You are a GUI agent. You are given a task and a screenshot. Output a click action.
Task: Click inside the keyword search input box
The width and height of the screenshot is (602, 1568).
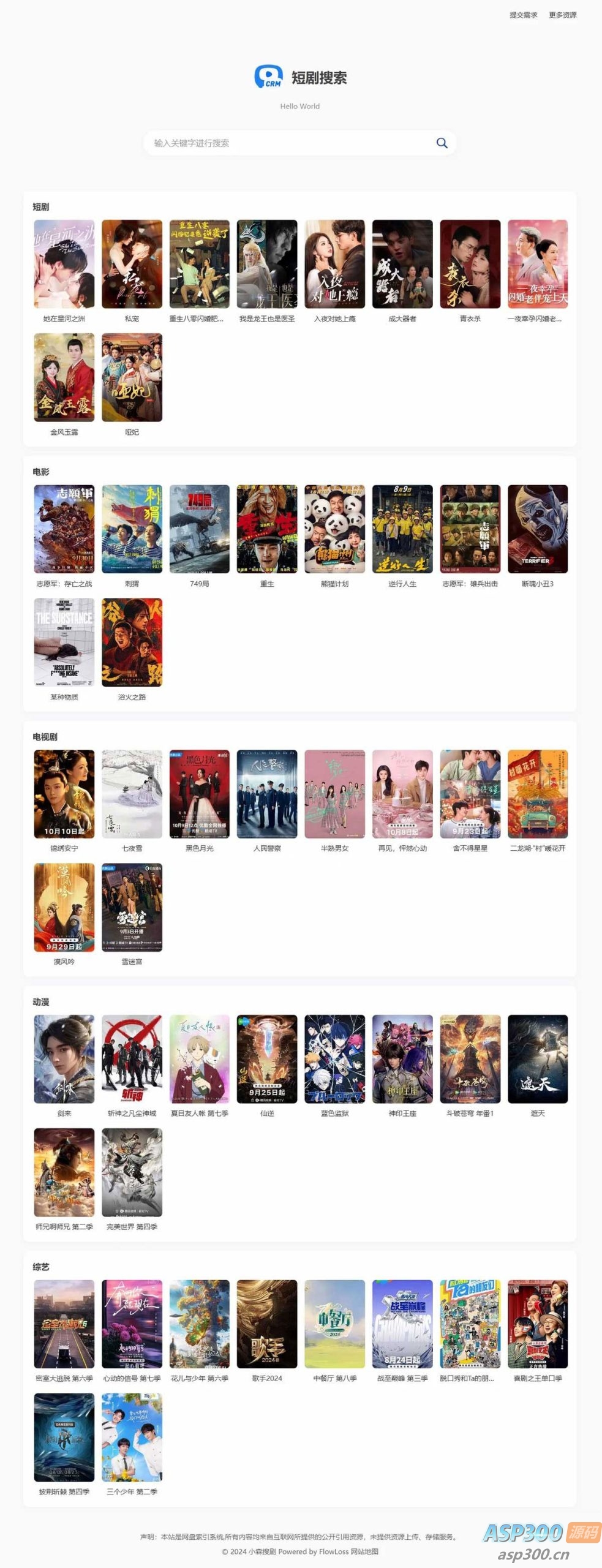coord(276,143)
